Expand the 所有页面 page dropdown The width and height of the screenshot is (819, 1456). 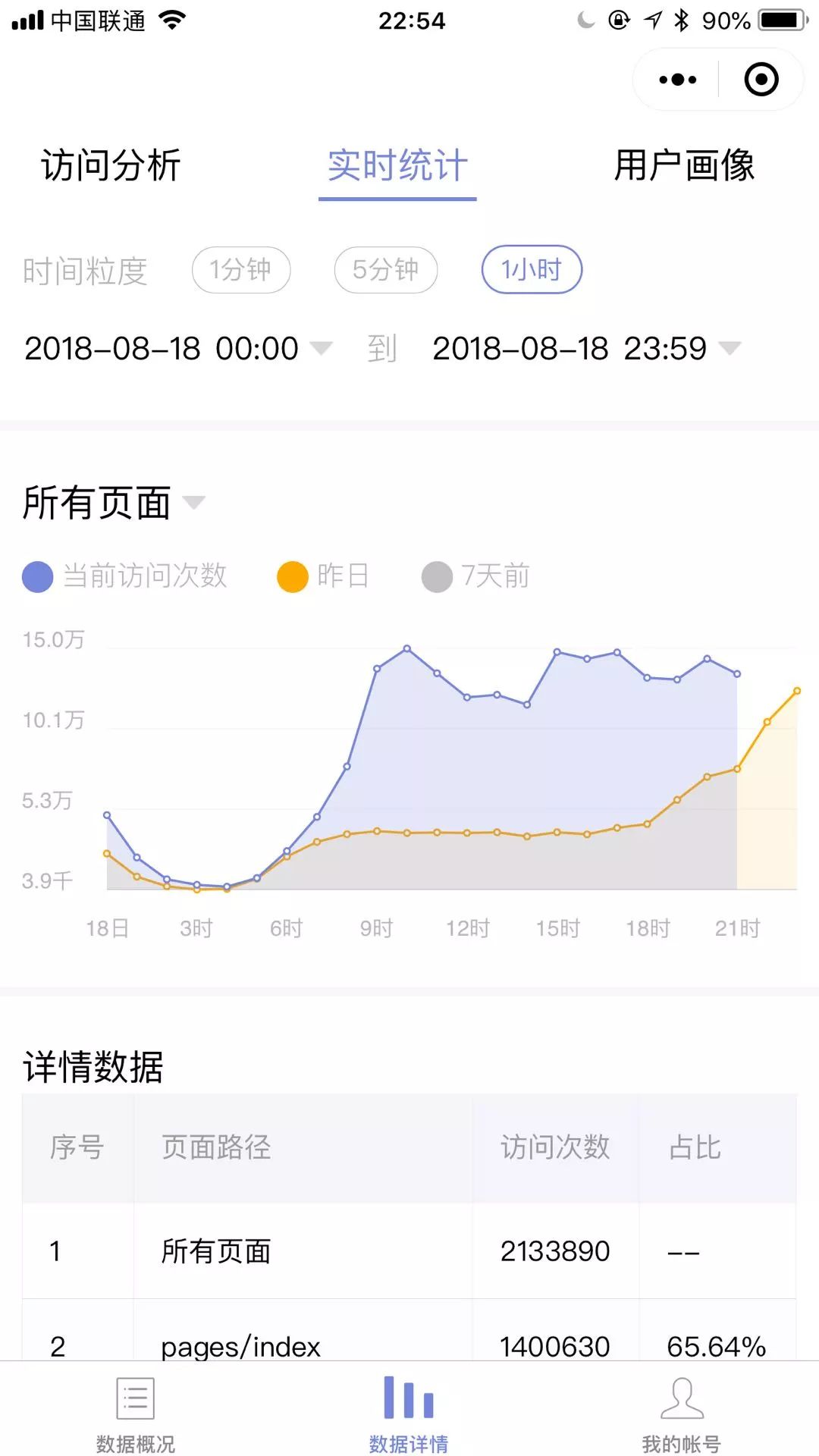pos(114,503)
